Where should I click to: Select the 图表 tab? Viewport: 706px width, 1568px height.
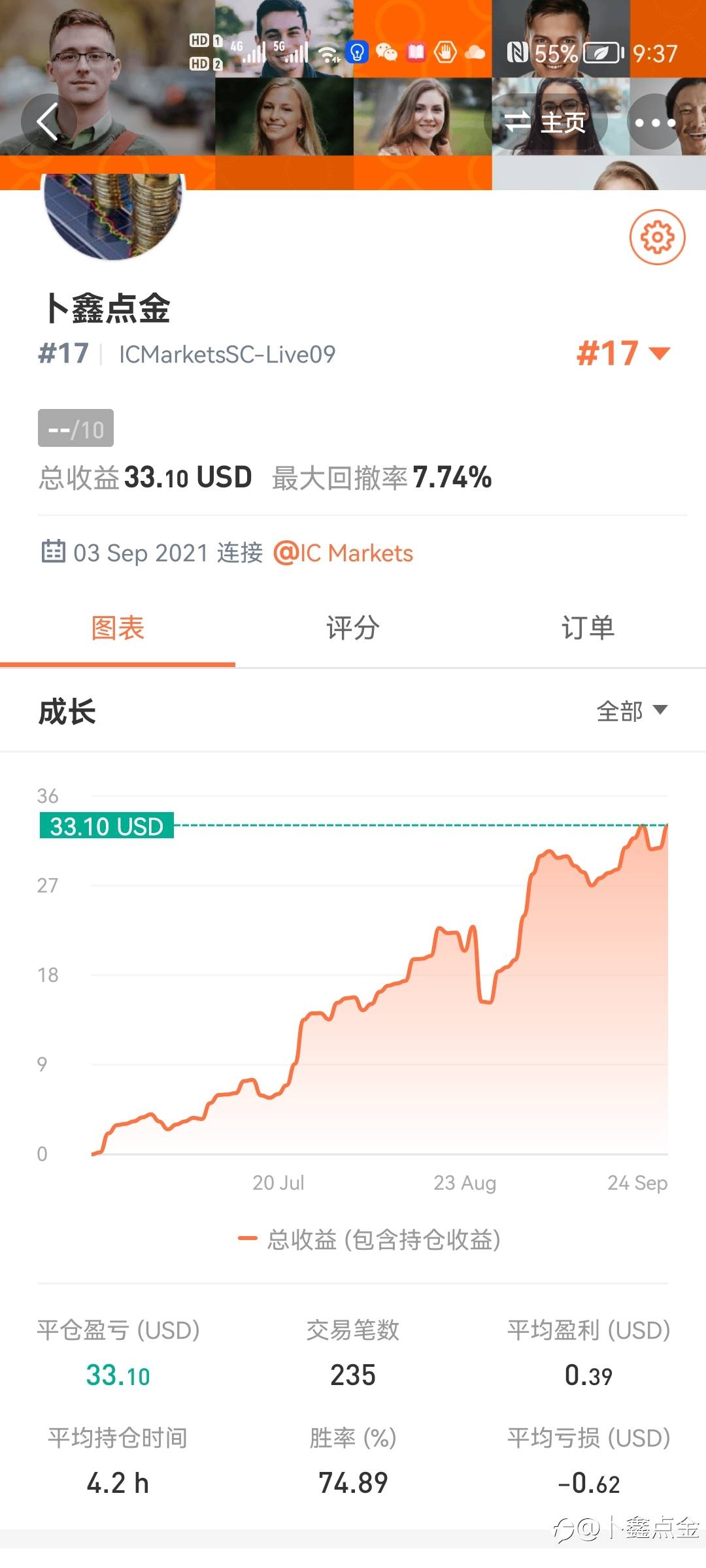118,628
